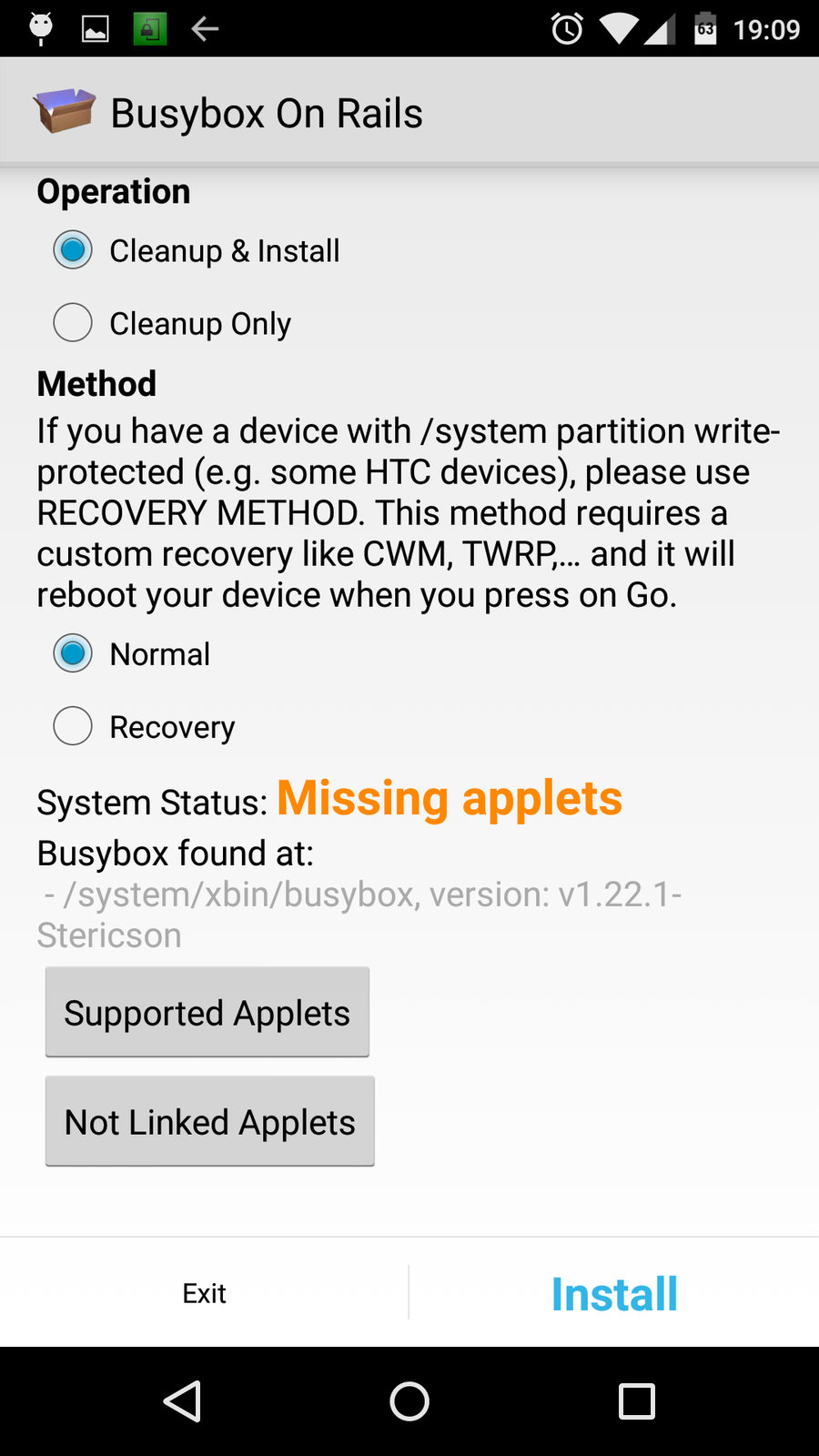Go back using the navigation bar
Screen dimensions: 819x1456
pos(182,1401)
